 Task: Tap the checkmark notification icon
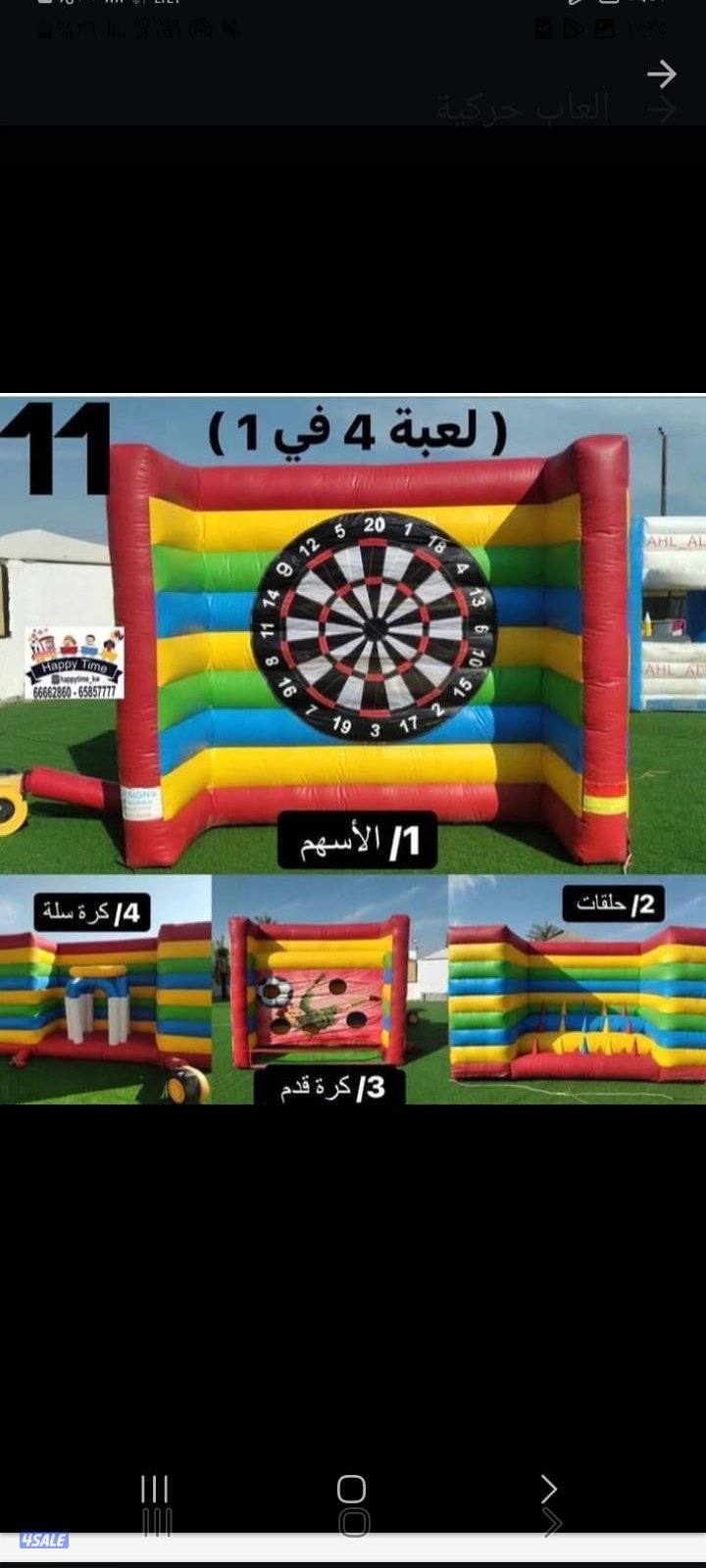(x=544, y=28)
